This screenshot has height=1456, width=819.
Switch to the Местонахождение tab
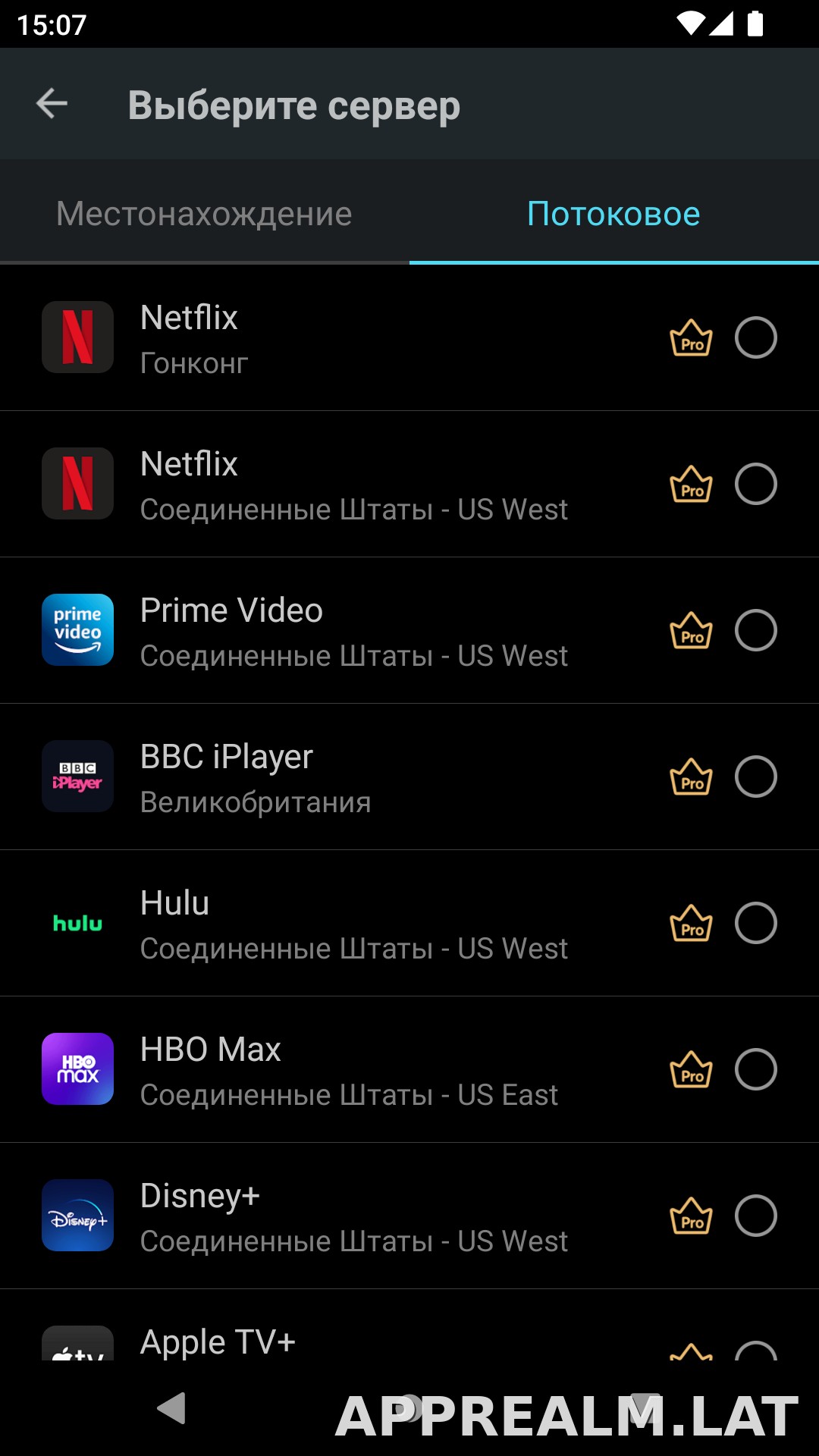(x=205, y=213)
